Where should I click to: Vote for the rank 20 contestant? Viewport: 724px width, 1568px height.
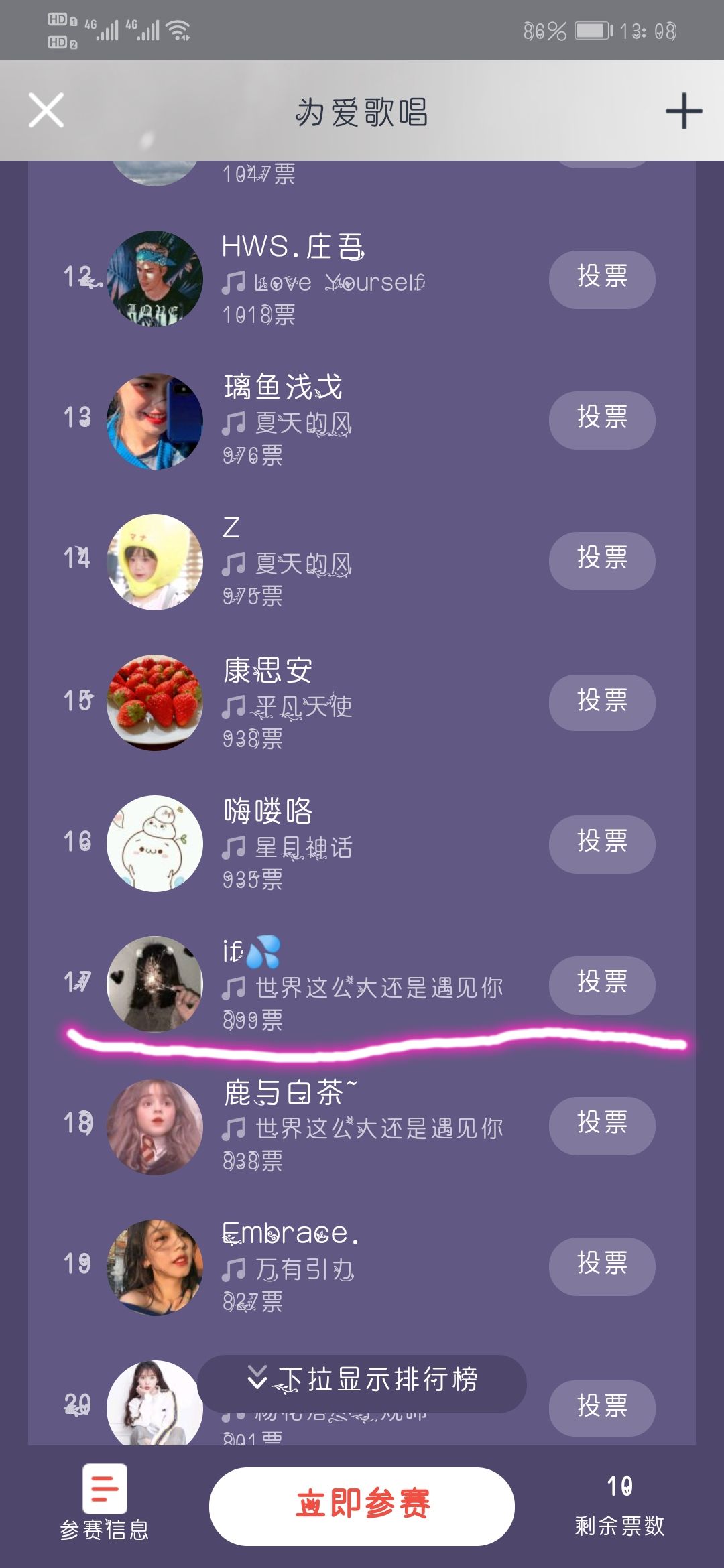pyautogui.click(x=601, y=1407)
